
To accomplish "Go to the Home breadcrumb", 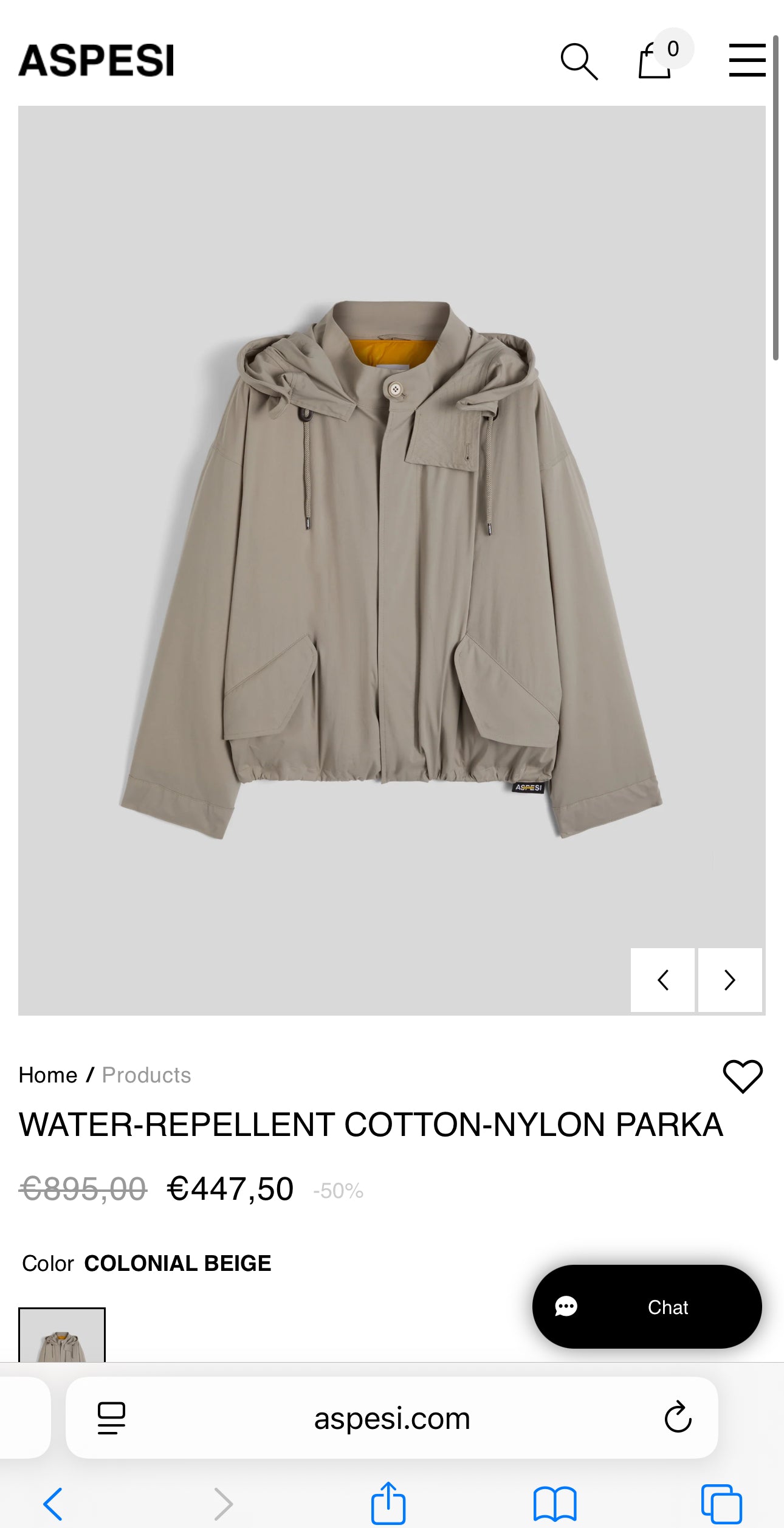I will (48, 1075).
